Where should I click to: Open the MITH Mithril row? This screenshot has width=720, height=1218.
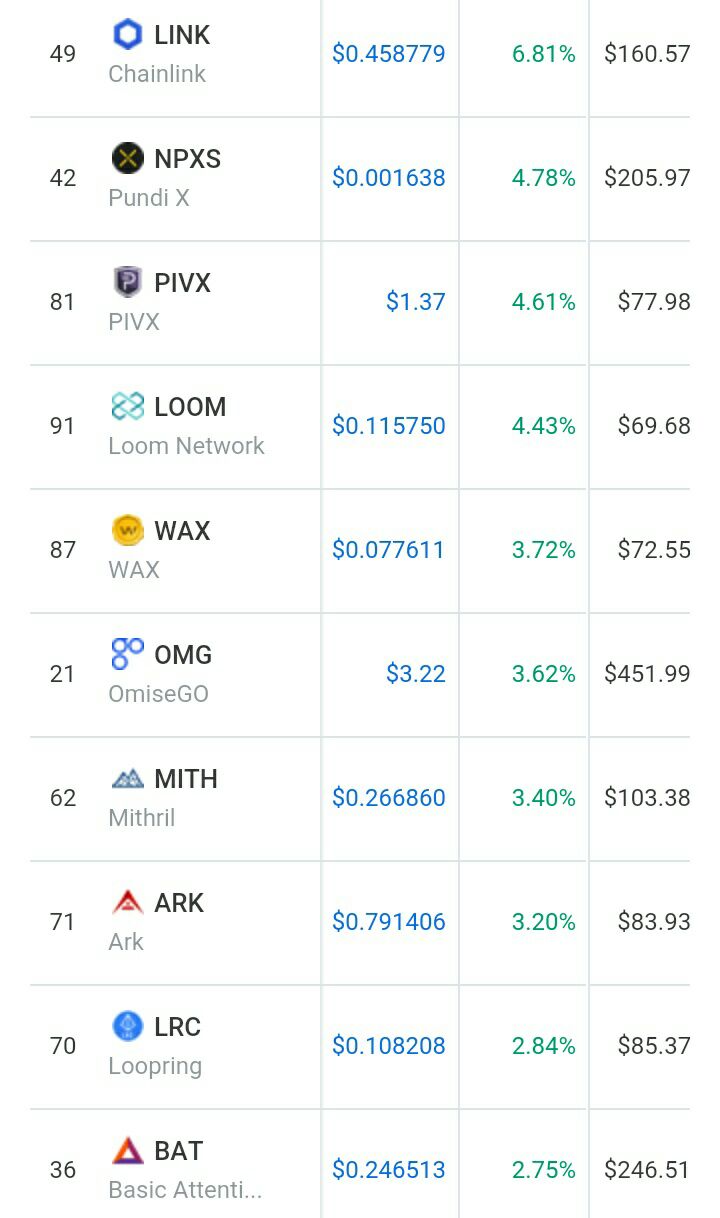click(x=360, y=799)
